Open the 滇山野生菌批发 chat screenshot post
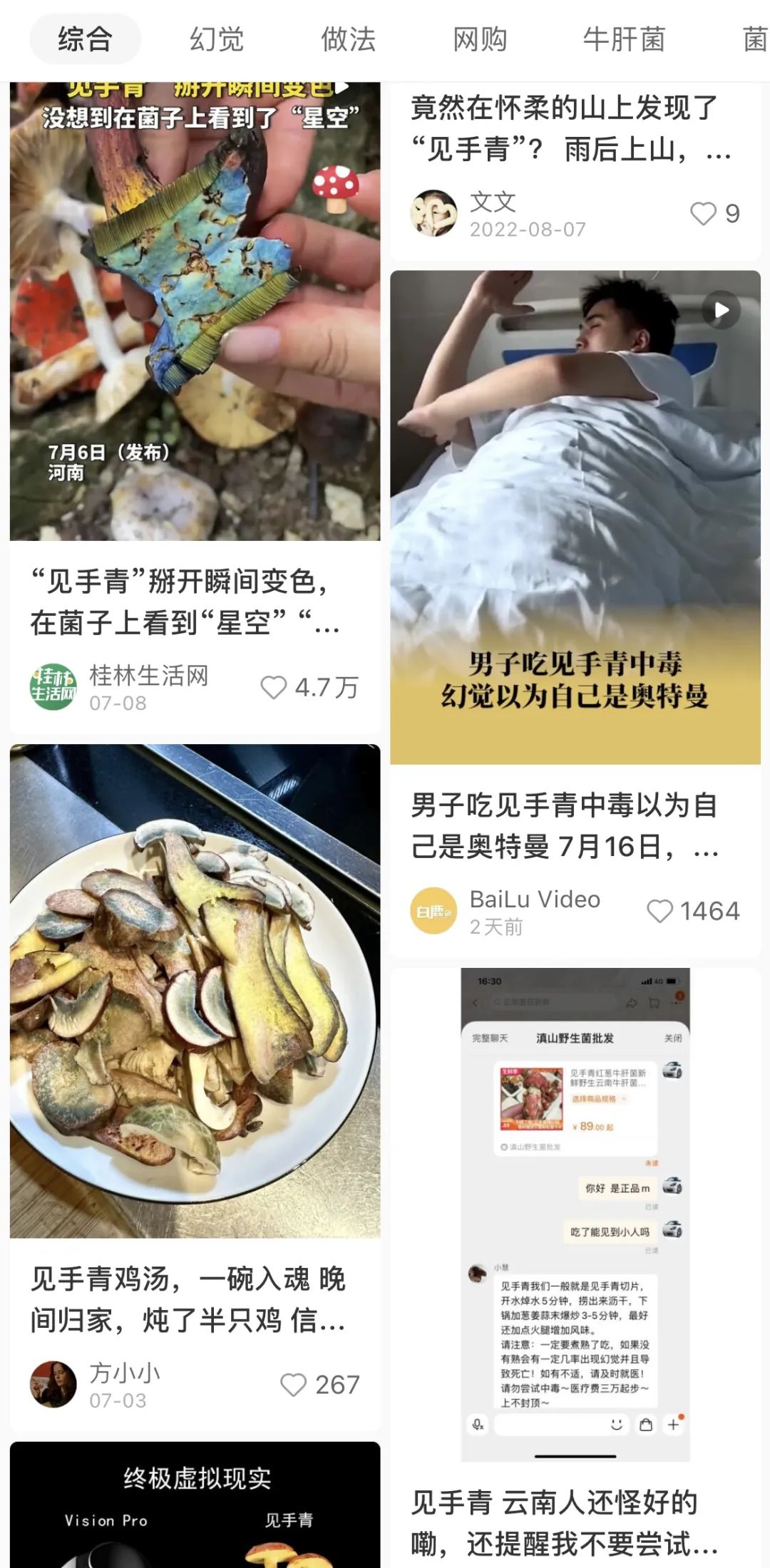Image resolution: width=770 pixels, height=1568 pixels. [575, 1212]
